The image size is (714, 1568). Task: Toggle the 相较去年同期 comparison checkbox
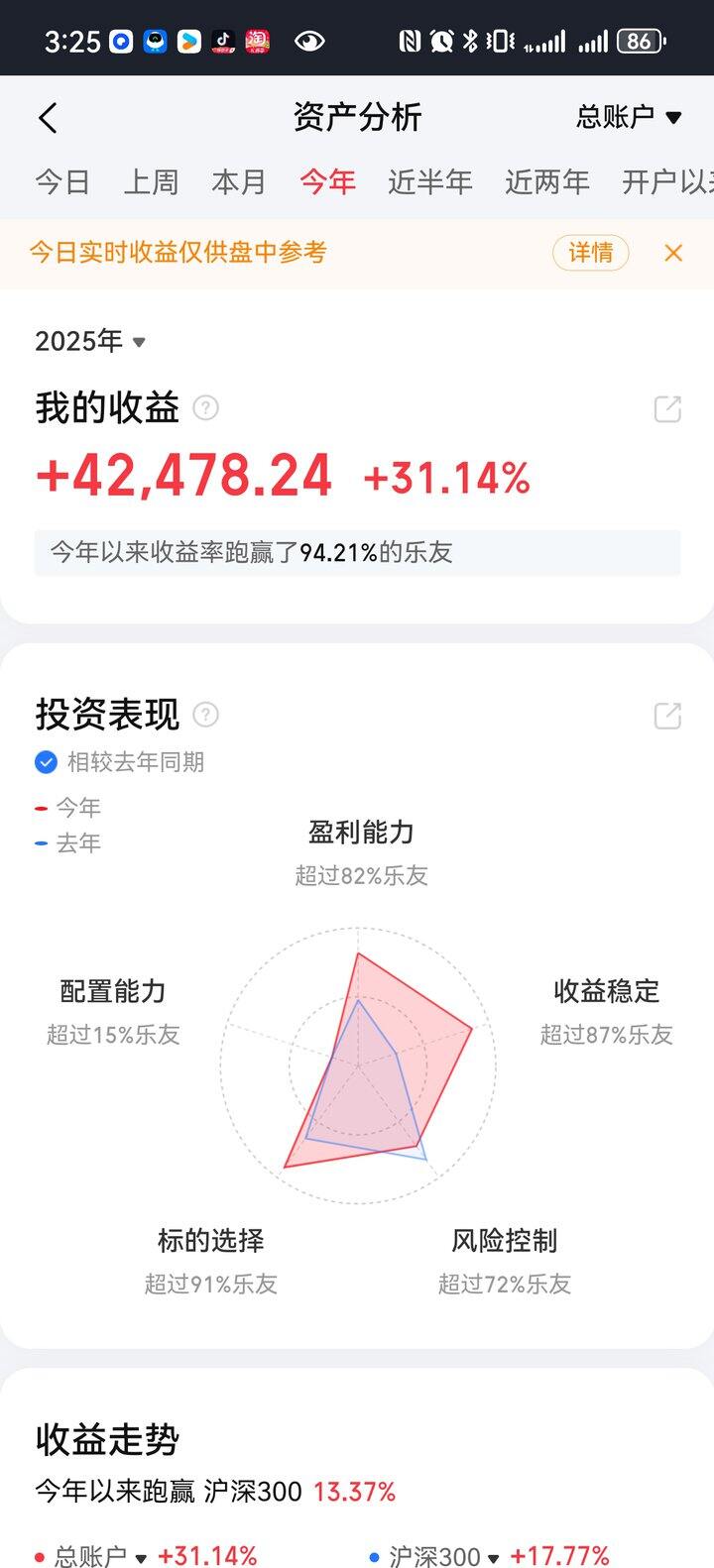[x=45, y=762]
